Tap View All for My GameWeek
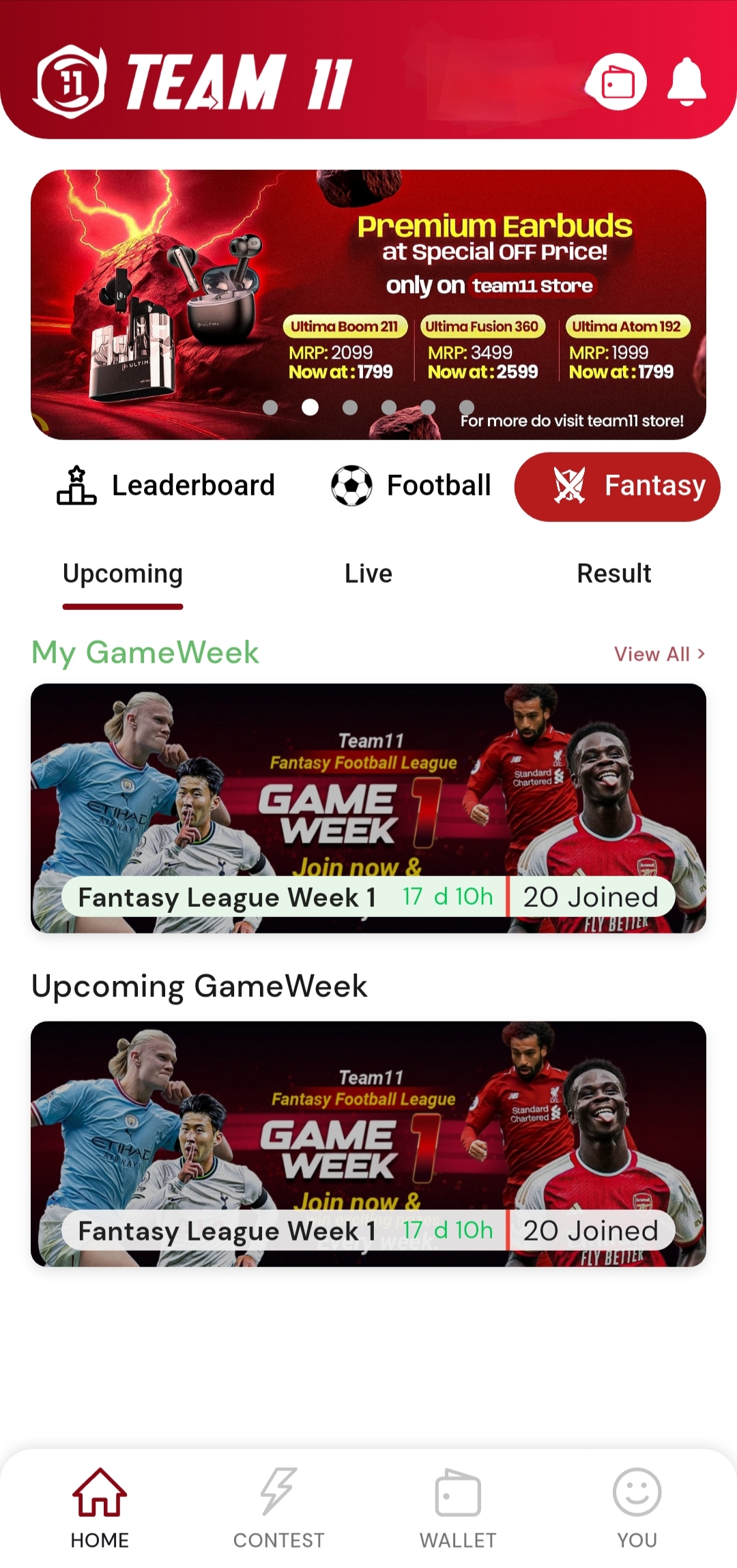This screenshot has height=1568, width=737. tap(659, 654)
